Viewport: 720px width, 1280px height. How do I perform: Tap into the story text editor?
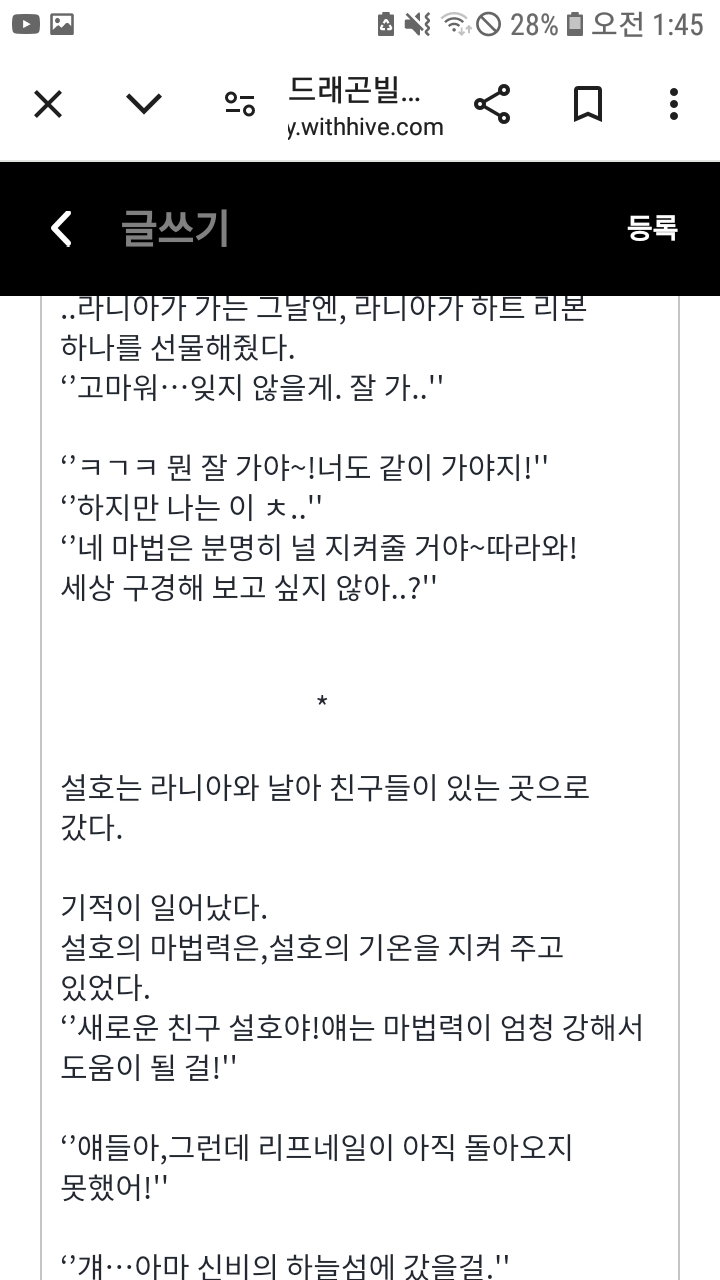360,788
